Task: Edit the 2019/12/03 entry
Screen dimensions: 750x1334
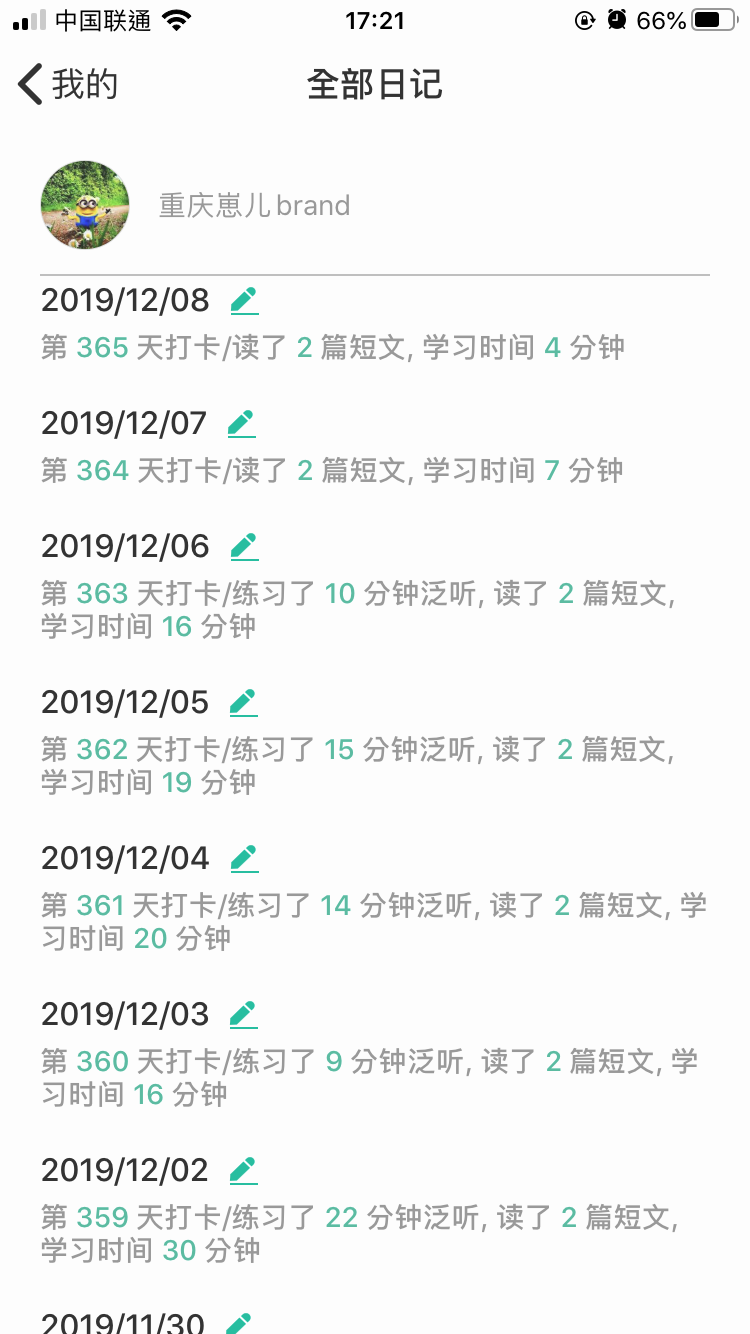Action: (243, 1014)
